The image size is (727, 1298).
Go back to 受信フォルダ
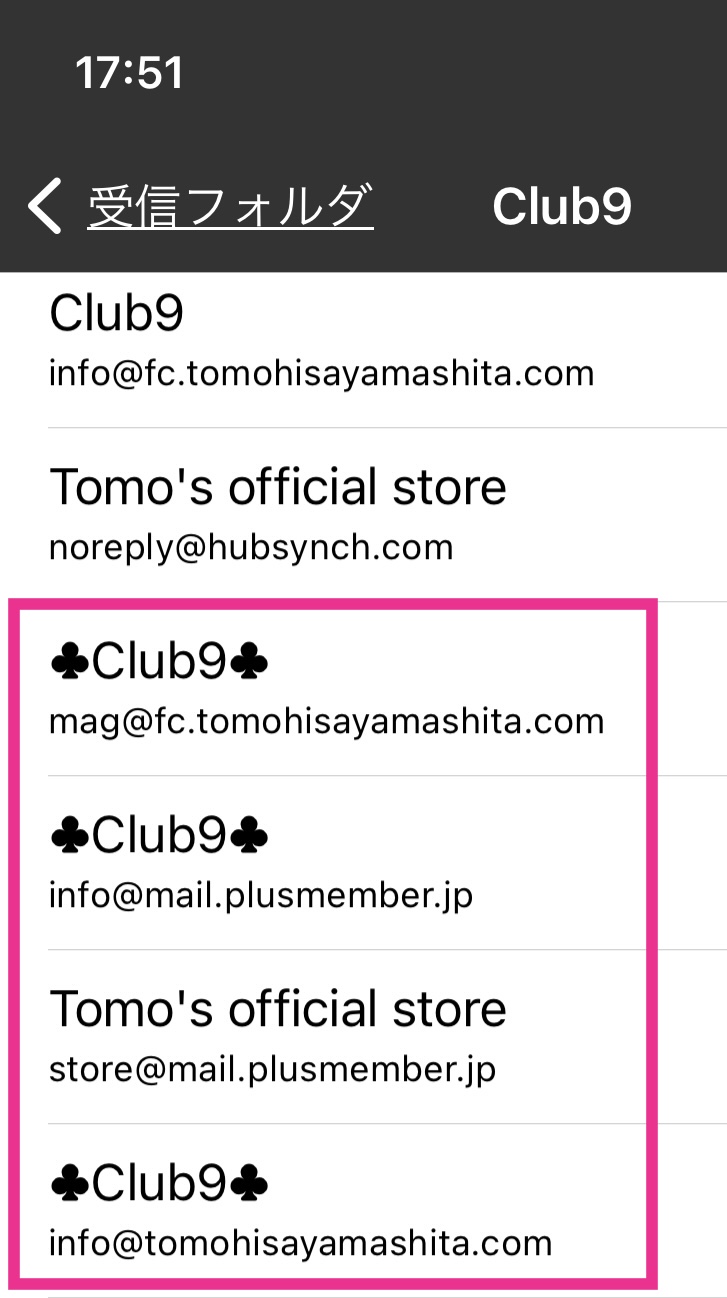(x=201, y=207)
